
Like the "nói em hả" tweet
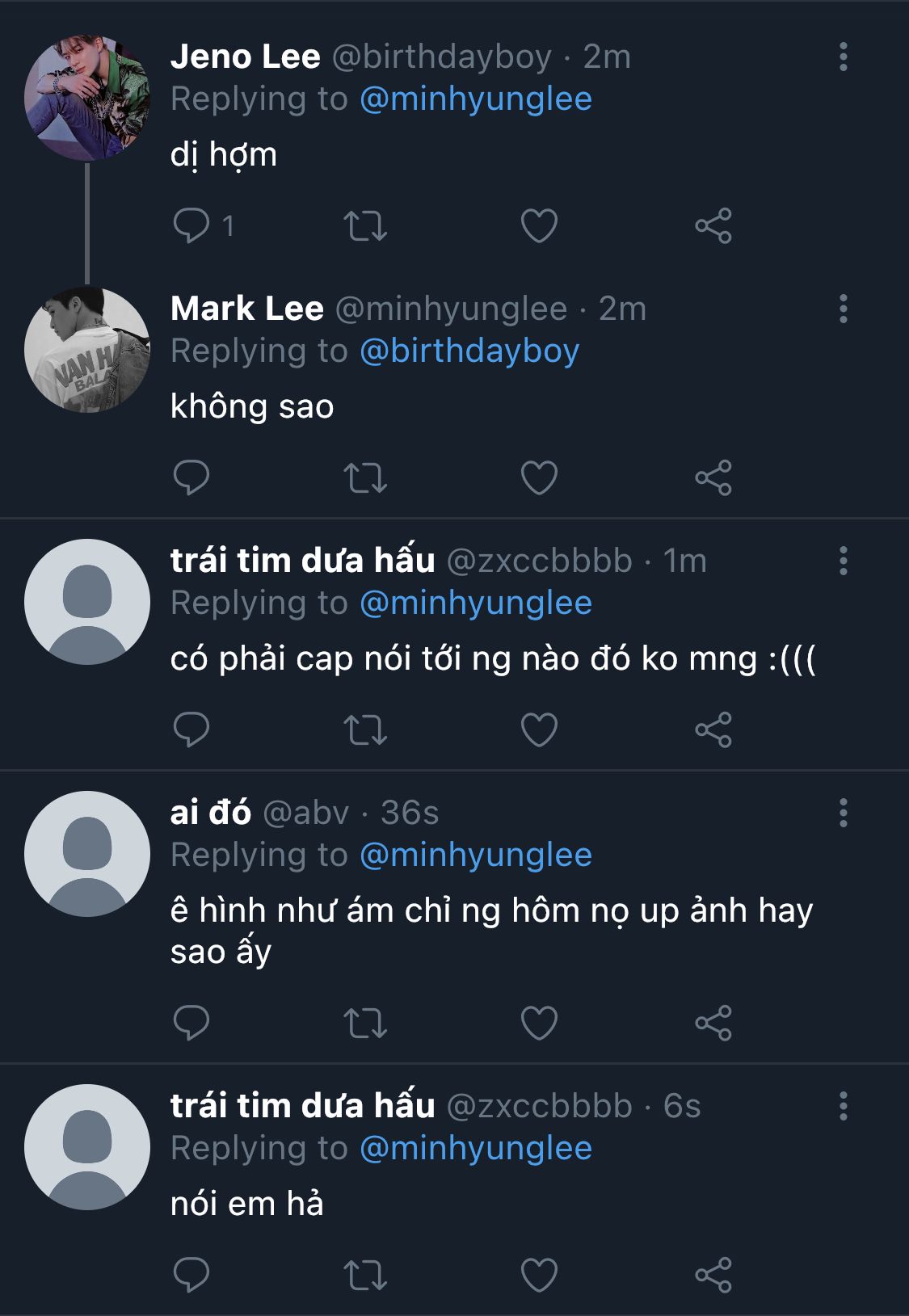coord(539,1275)
